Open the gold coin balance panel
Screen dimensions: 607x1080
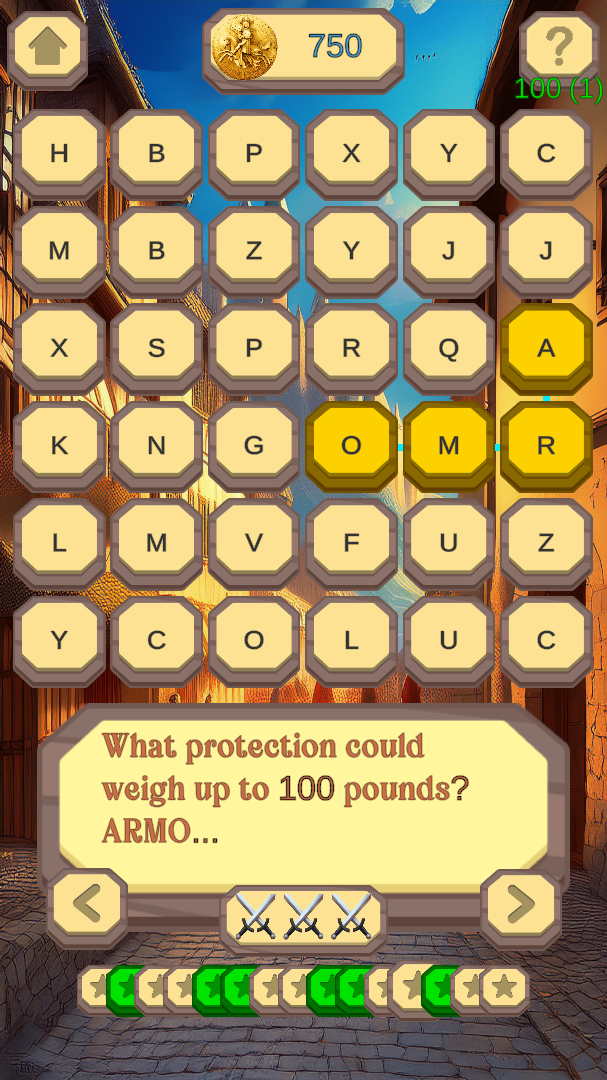304,47
